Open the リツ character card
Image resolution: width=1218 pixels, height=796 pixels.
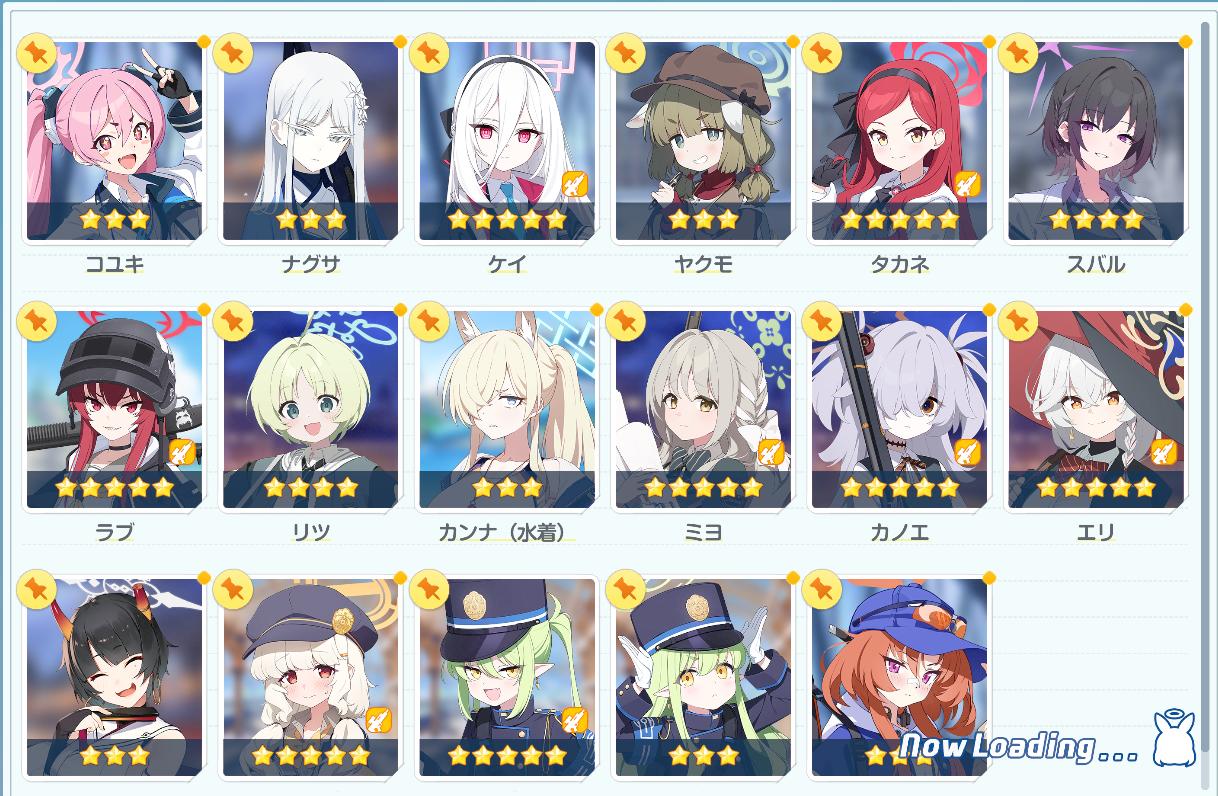tap(310, 408)
